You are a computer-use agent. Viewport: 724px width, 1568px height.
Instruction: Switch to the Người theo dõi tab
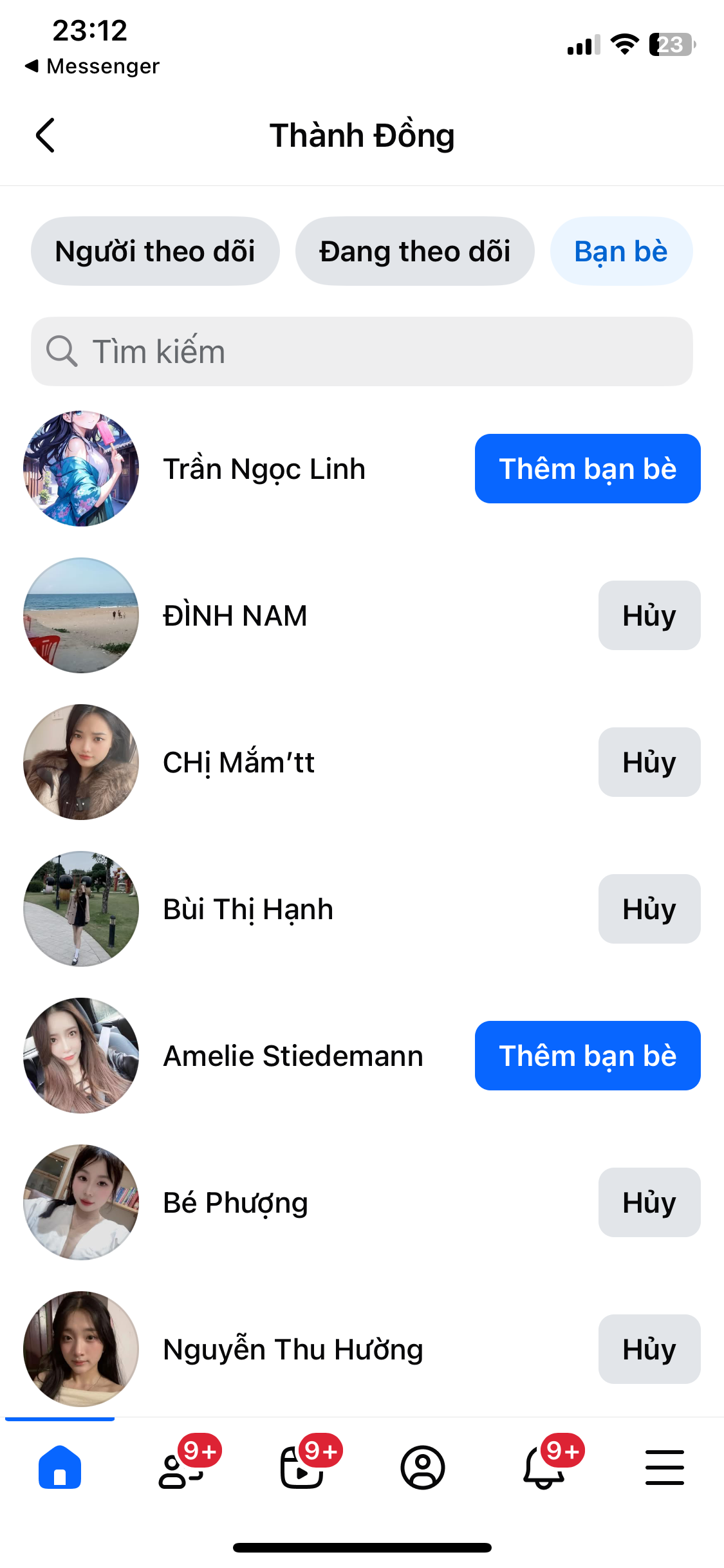coord(155,251)
